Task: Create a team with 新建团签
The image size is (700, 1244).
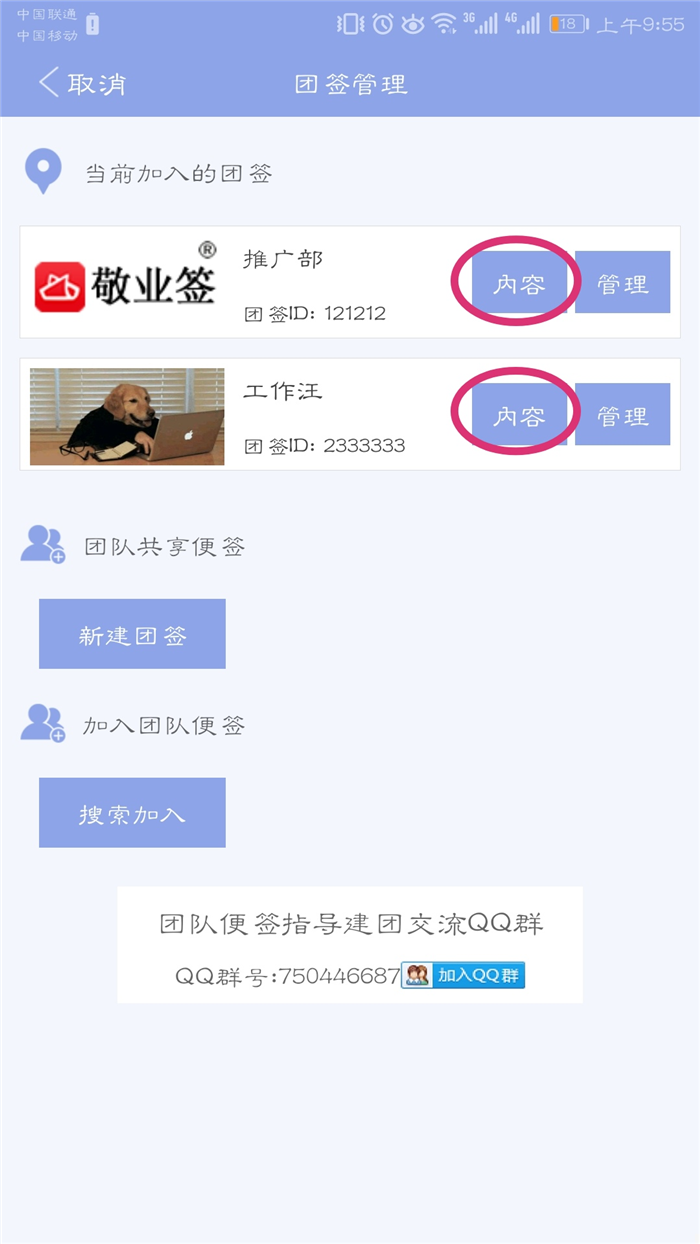Action: coord(132,635)
